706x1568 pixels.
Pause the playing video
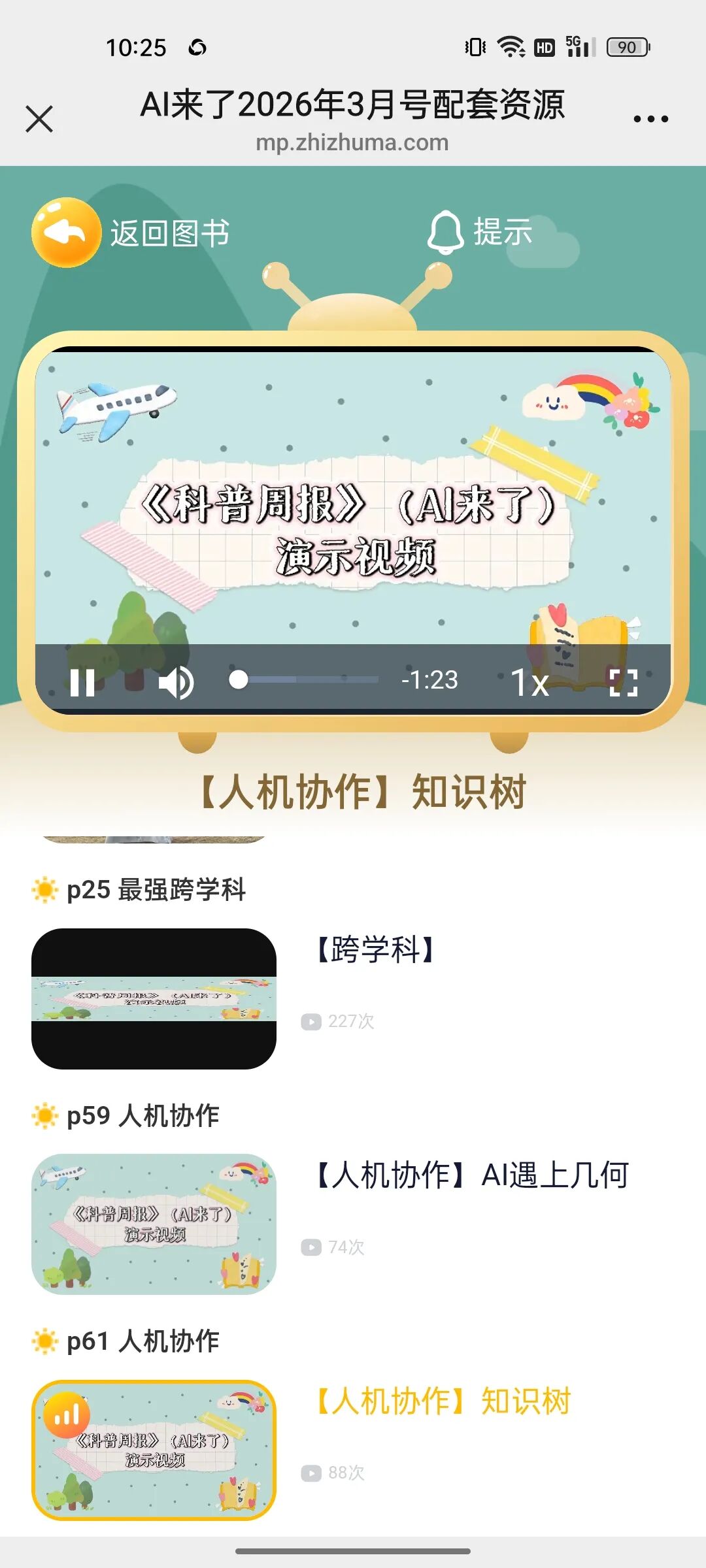pyautogui.click(x=81, y=683)
